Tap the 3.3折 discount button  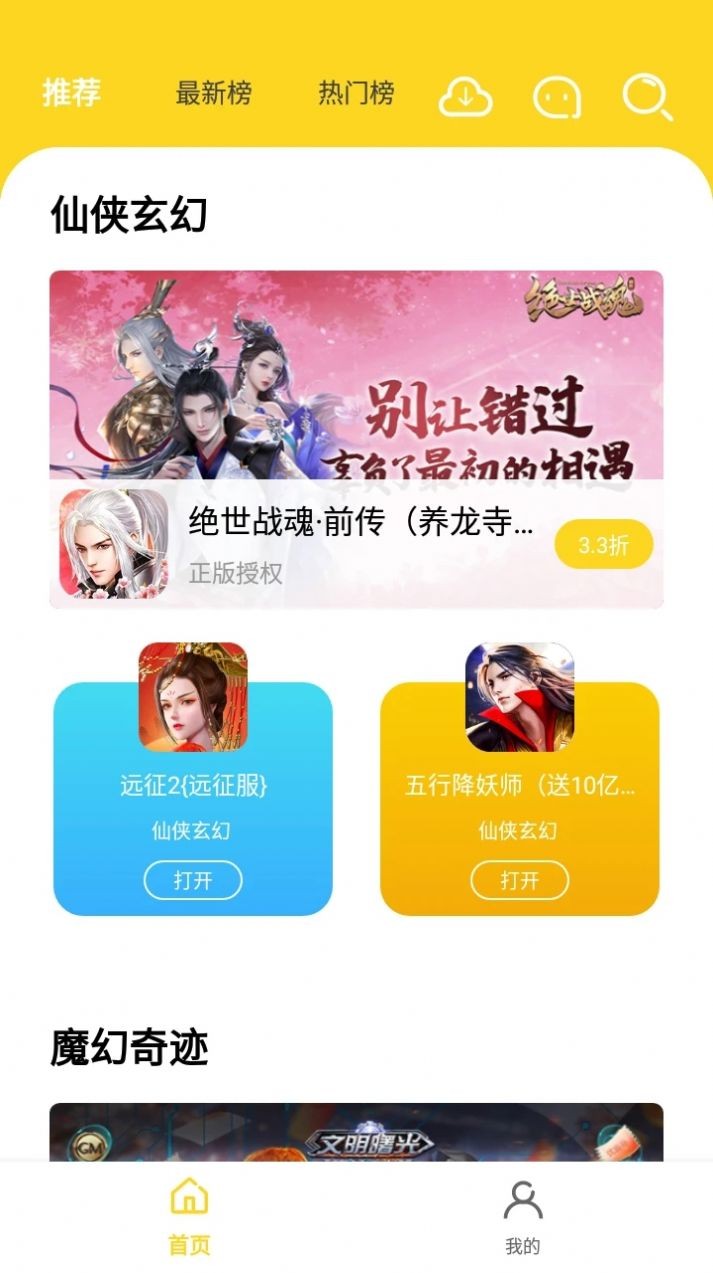[x=603, y=545]
